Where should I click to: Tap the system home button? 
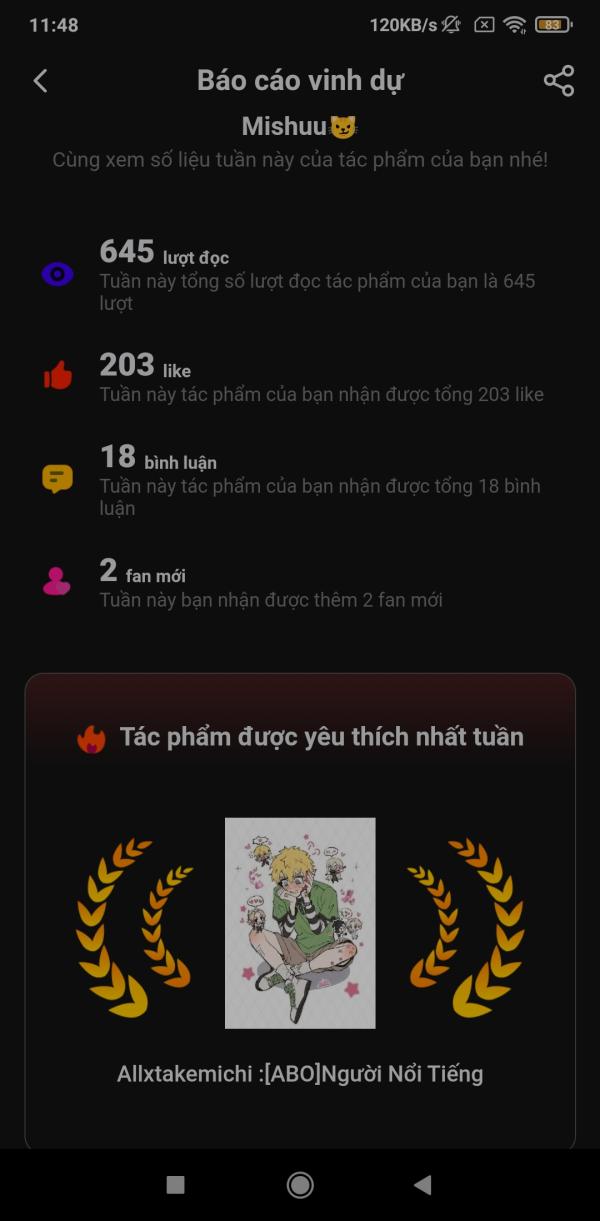[300, 1185]
